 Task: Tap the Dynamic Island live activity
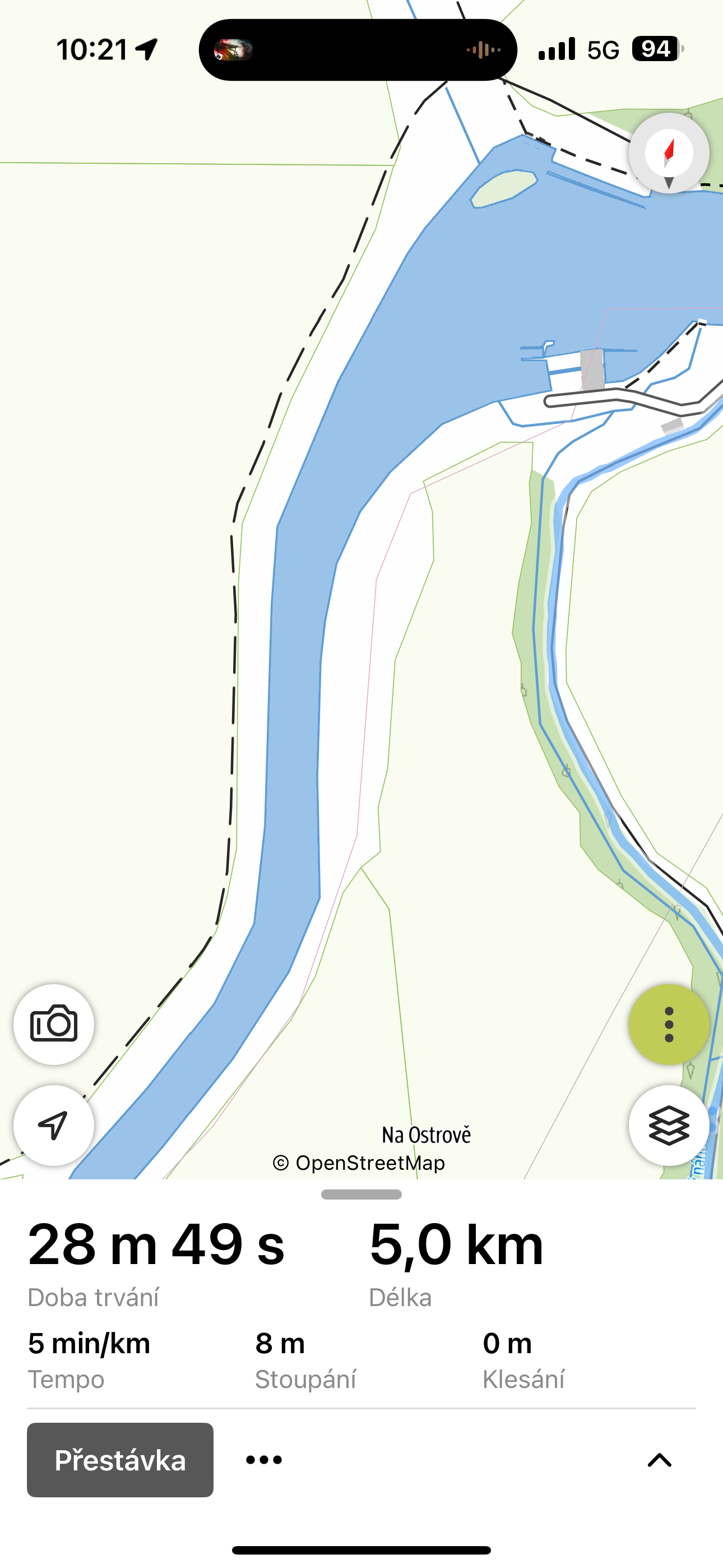pyautogui.click(x=358, y=50)
